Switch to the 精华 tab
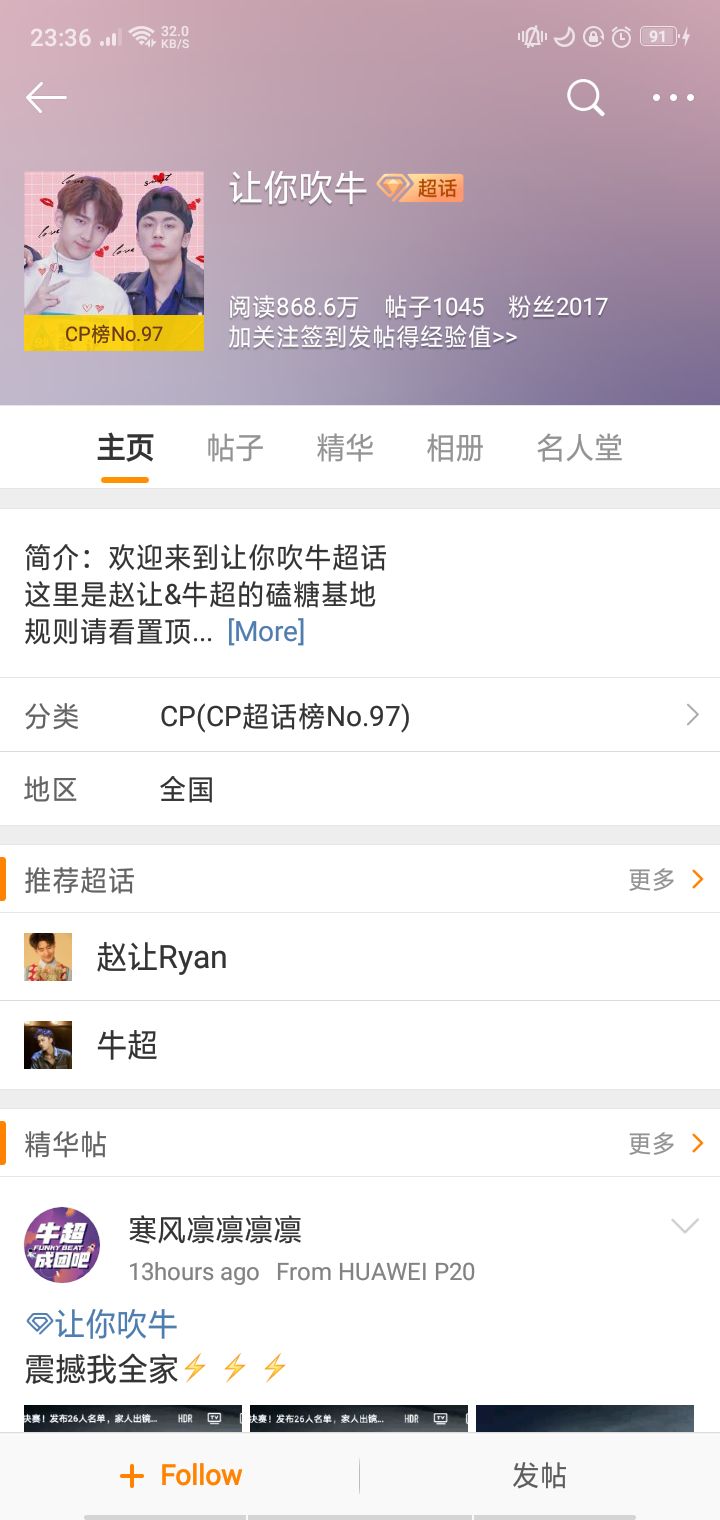This screenshot has width=720, height=1520. (345, 448)
